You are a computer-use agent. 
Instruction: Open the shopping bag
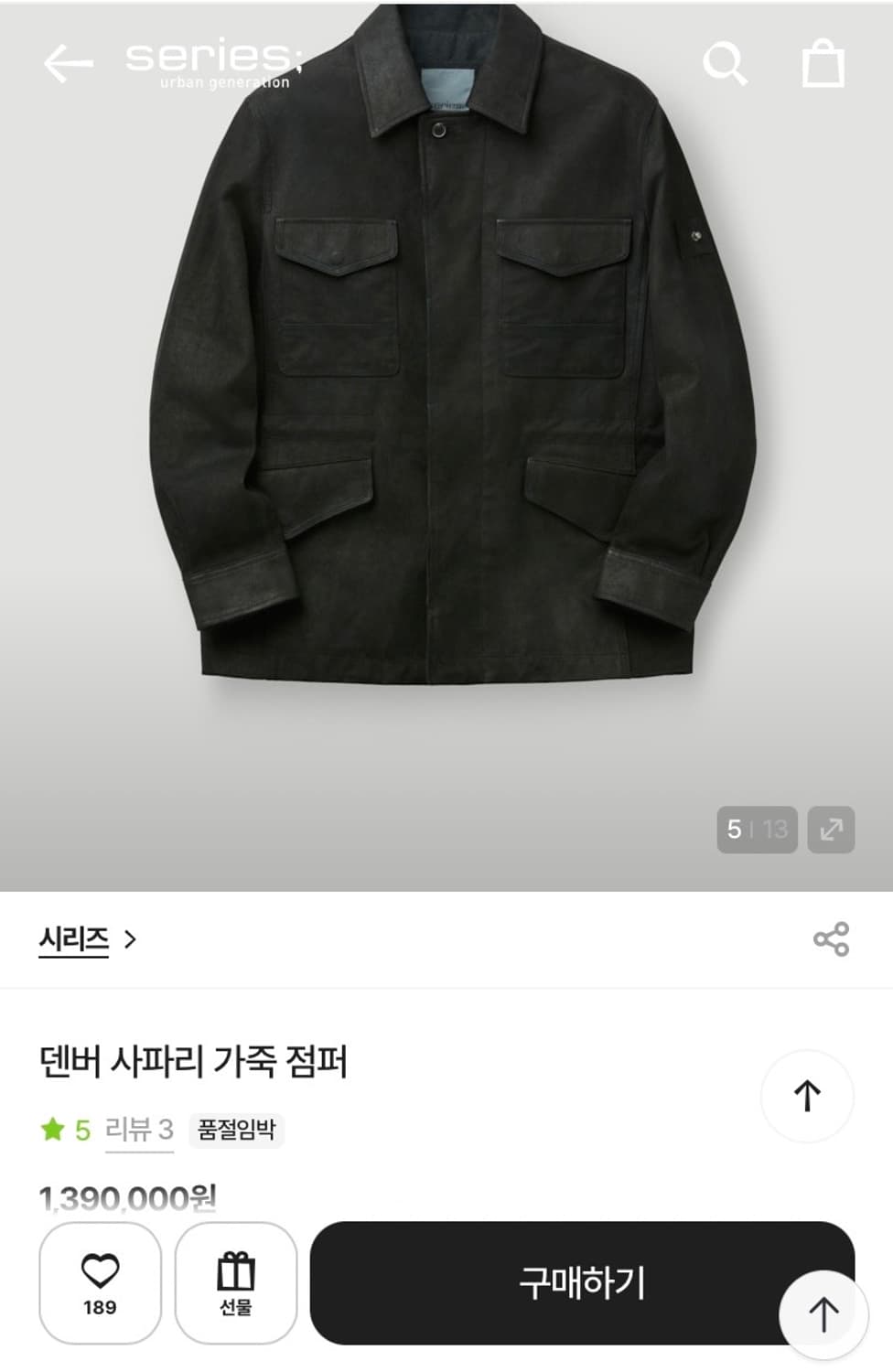(824, 64)
